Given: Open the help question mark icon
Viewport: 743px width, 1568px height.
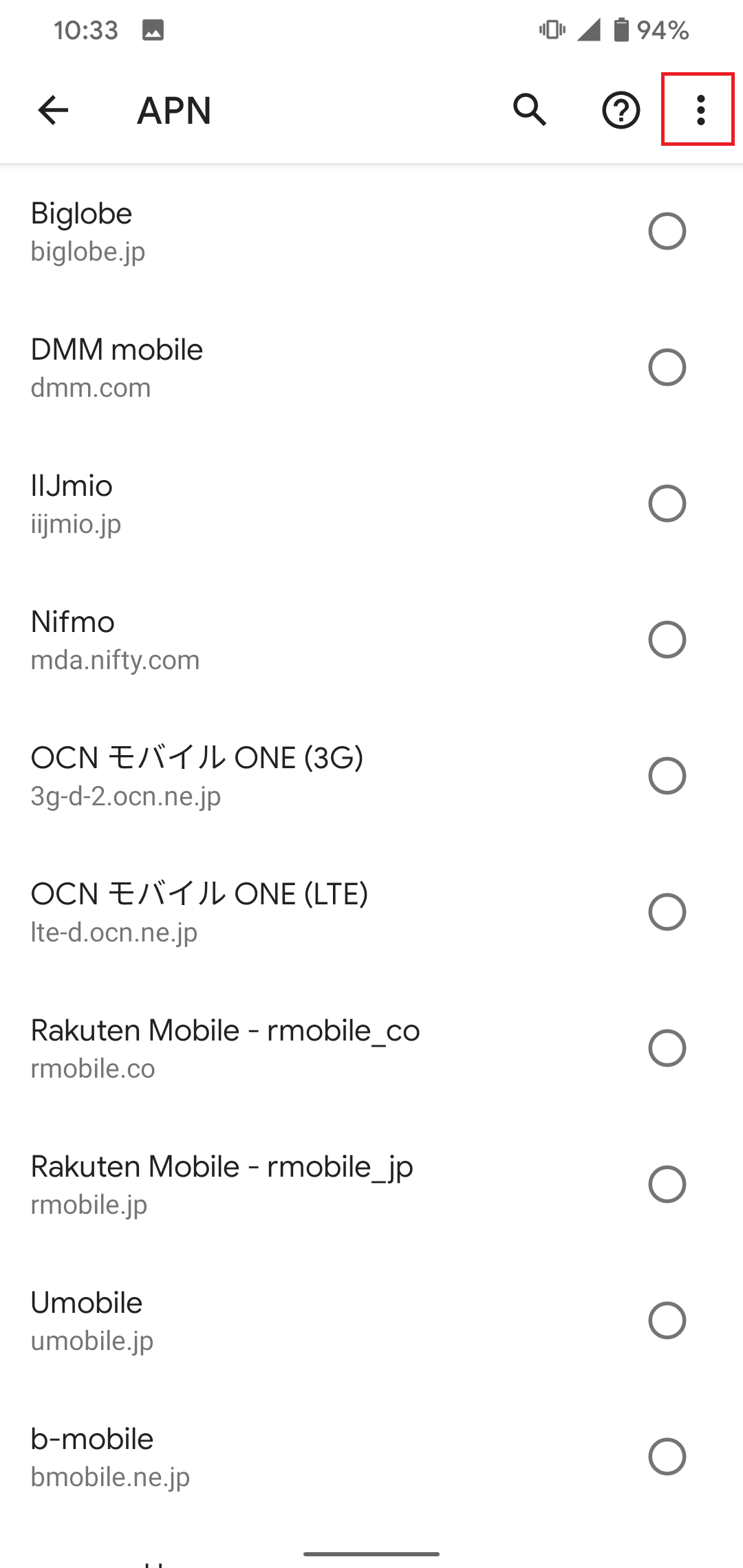Looking at the screenshot, I should coord(621,110).
